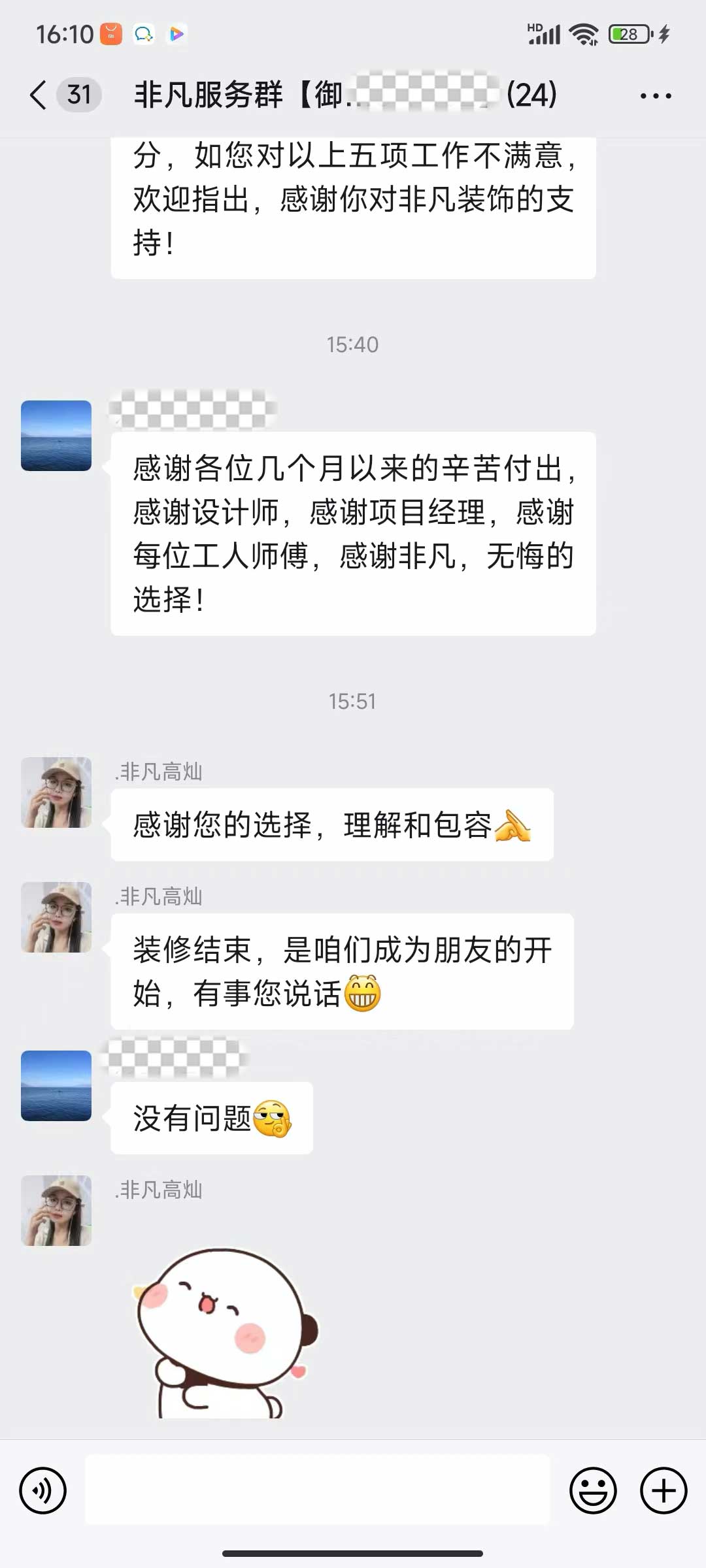This screenshot has height=1568, width=706.
Task: Open group chat details menu
Action: [655, 96]
